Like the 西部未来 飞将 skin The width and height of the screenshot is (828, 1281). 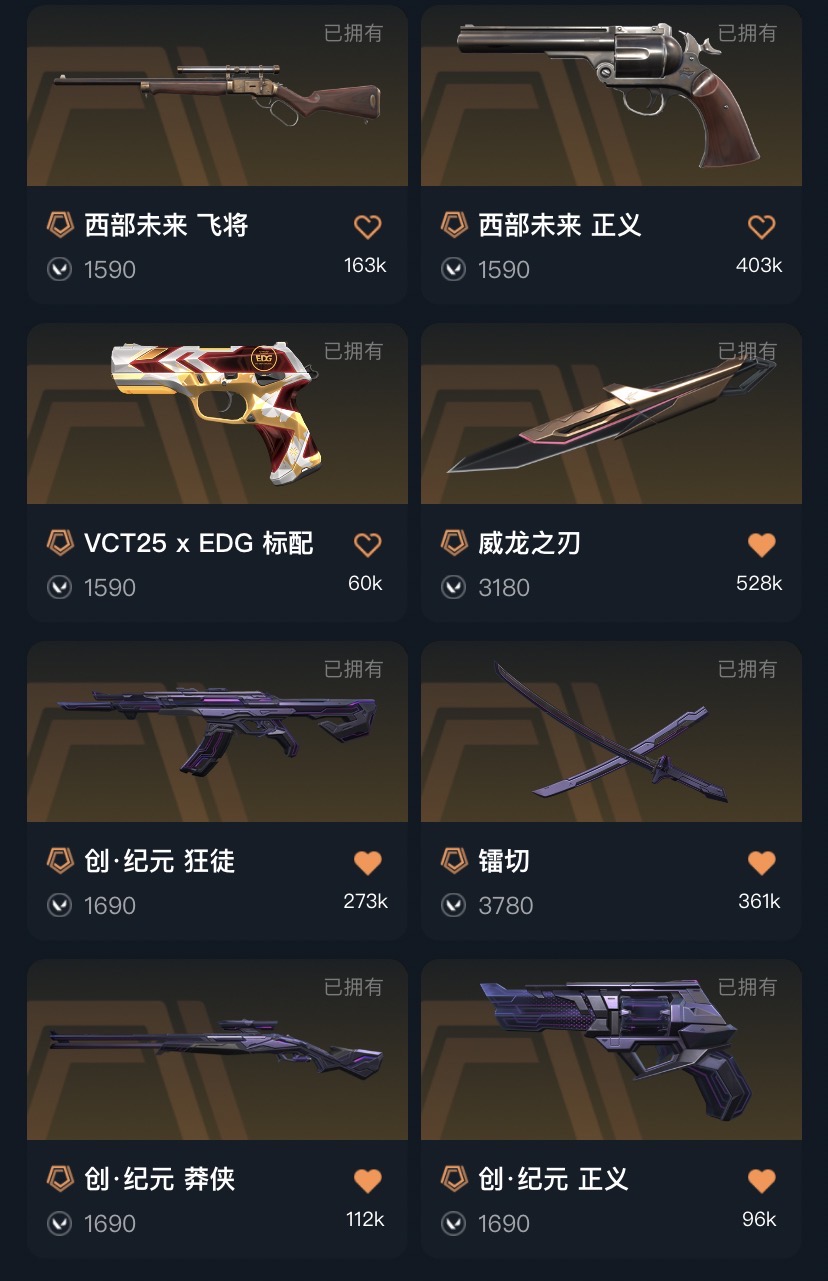[368, 227]
